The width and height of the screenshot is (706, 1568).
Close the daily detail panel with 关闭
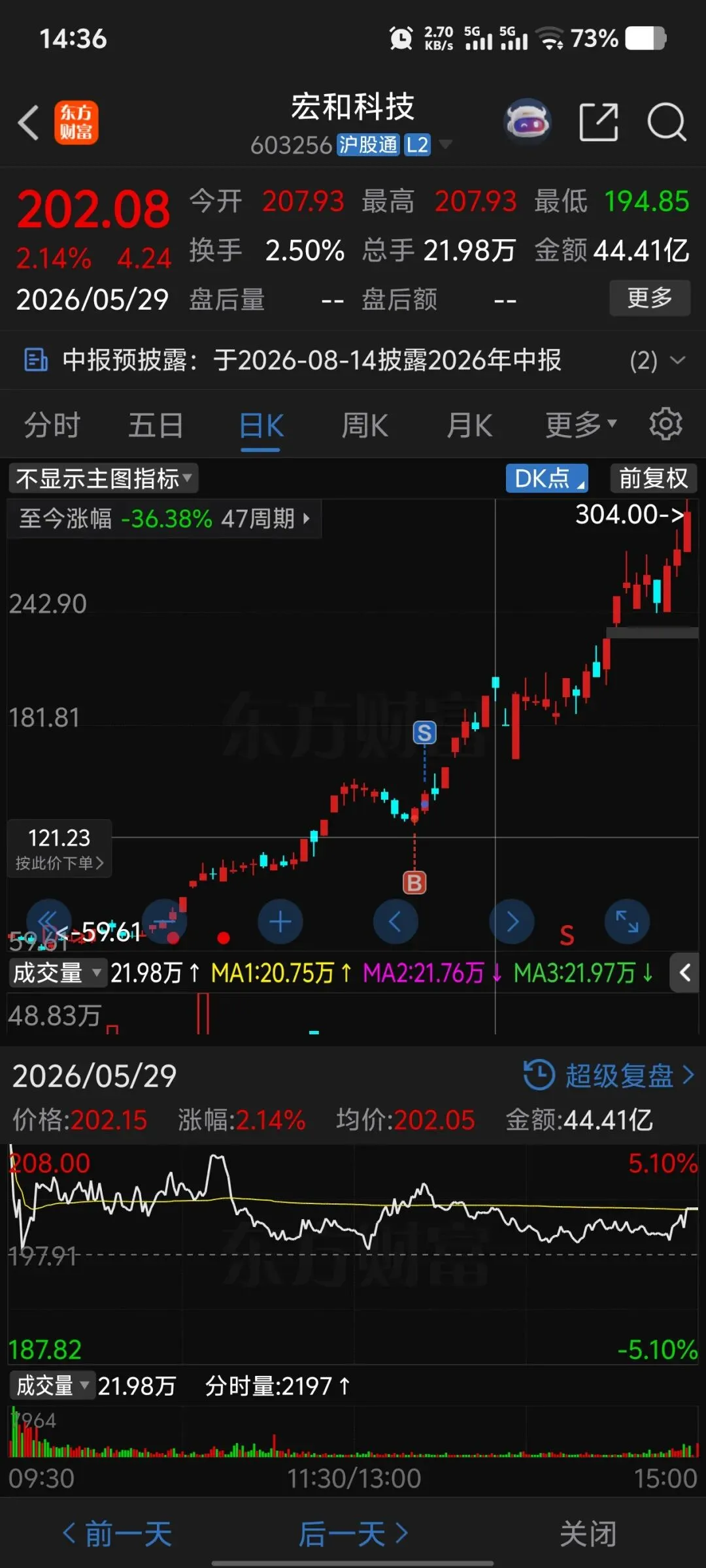588,1533
